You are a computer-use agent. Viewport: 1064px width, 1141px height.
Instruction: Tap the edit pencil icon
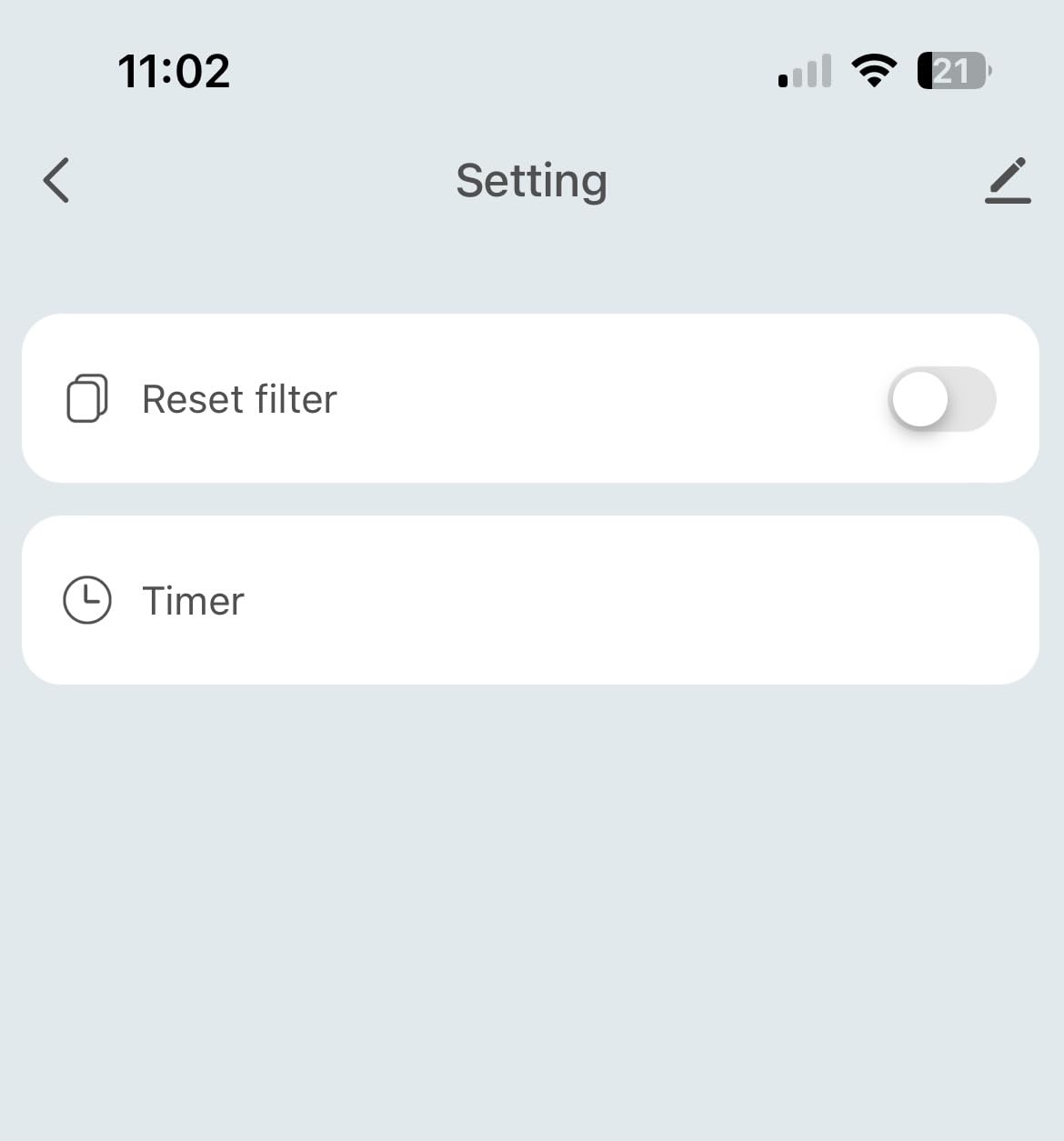coord(1008,180)
